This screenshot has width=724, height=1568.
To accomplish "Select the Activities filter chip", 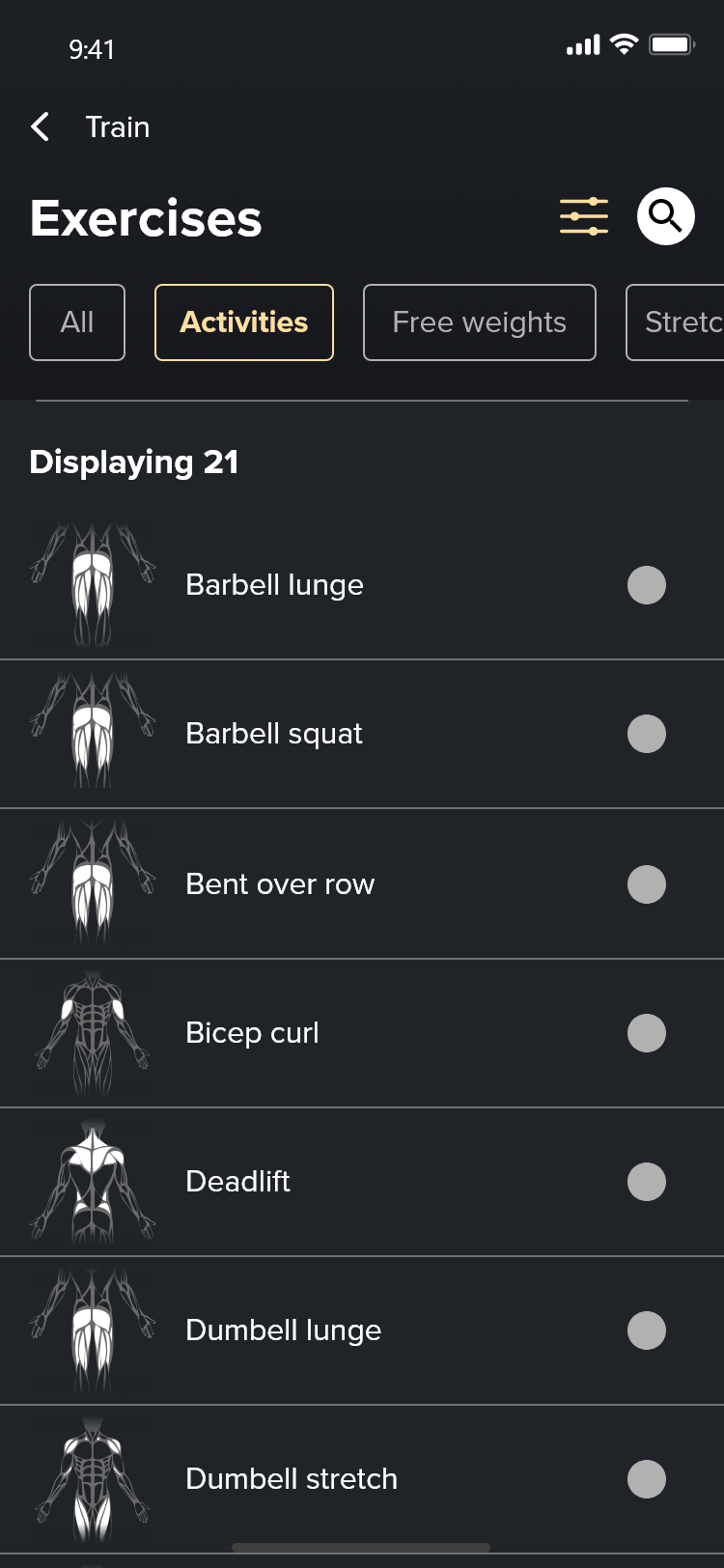I will [x=244, y=322].
